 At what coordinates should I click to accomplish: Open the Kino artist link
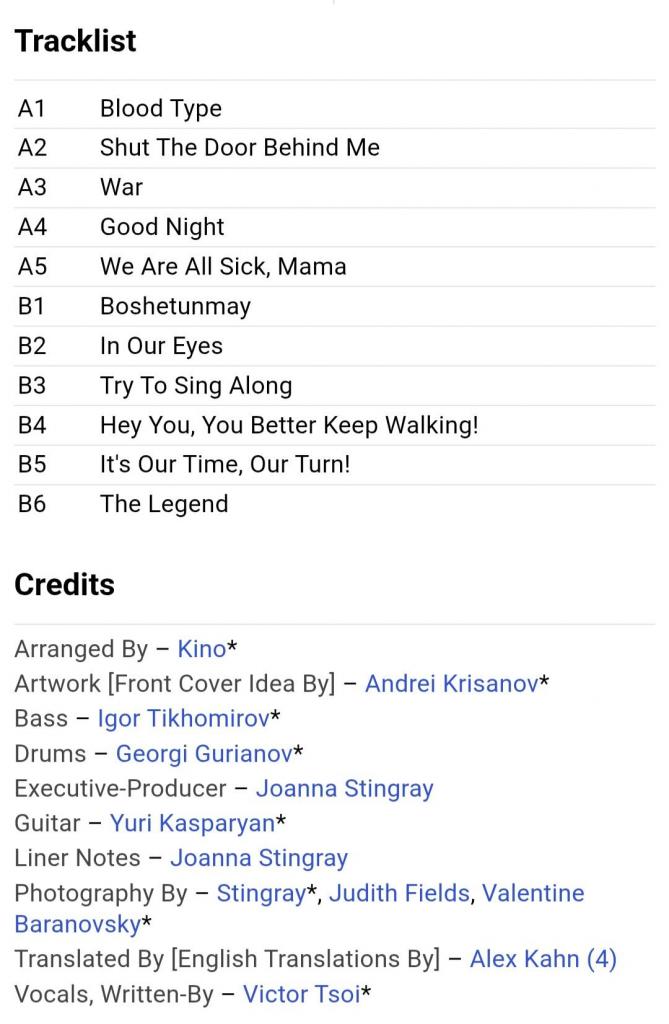click(x=201, y=649)
